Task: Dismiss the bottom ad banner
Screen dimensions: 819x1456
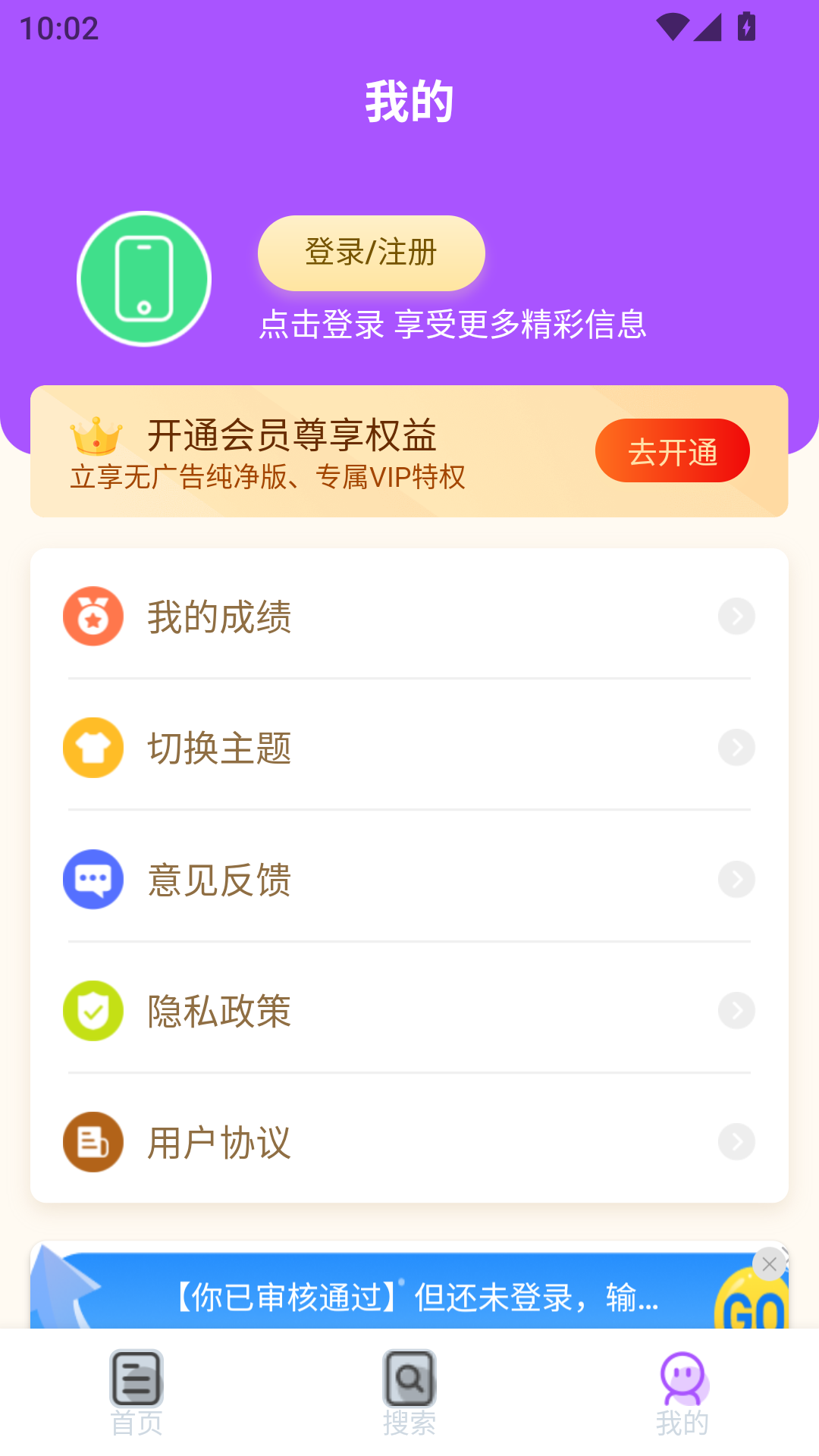Action: pyautogui.click(x=769, y=1264)
